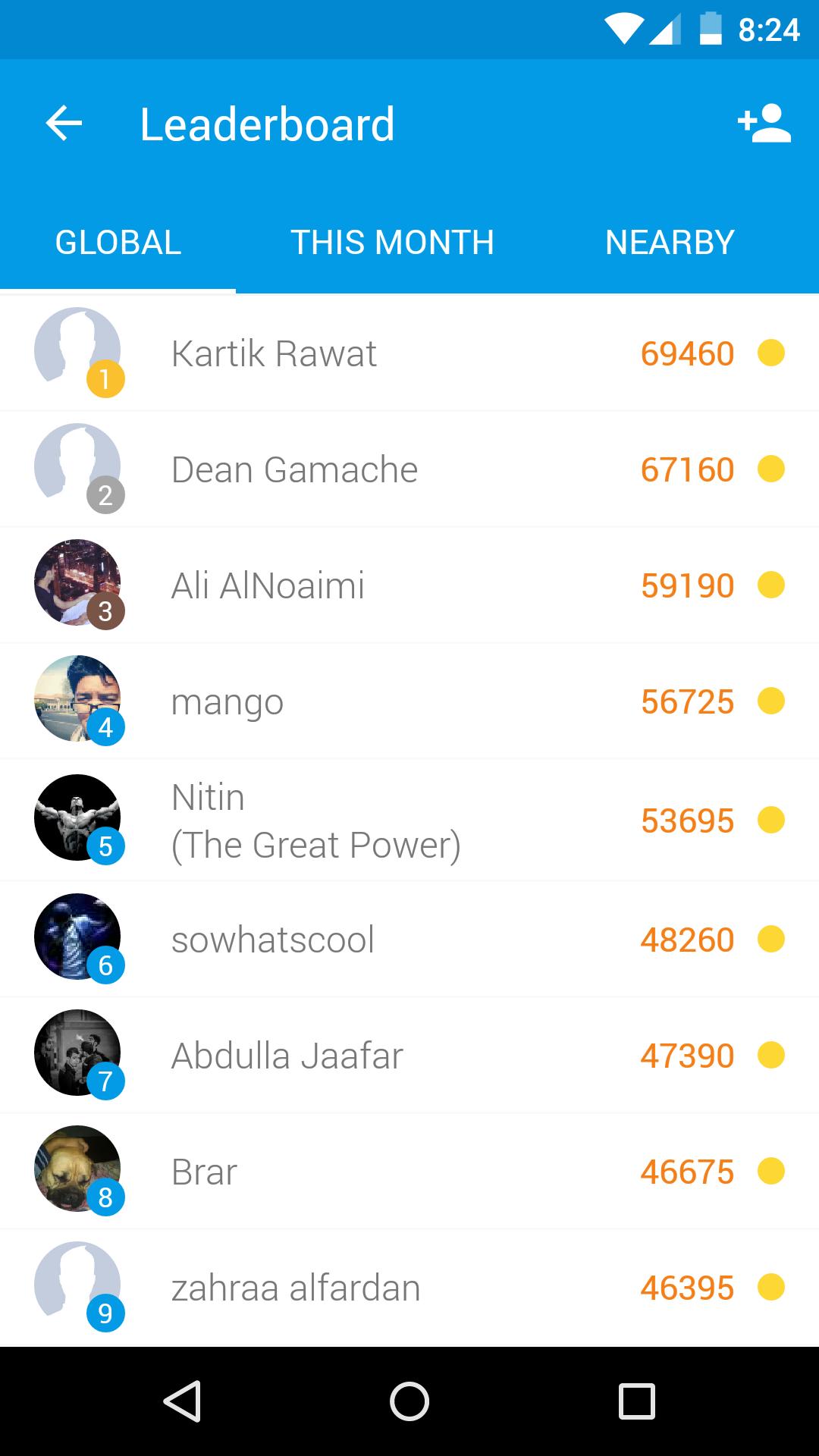View Dean Gamache's profile row

[409, 469]
